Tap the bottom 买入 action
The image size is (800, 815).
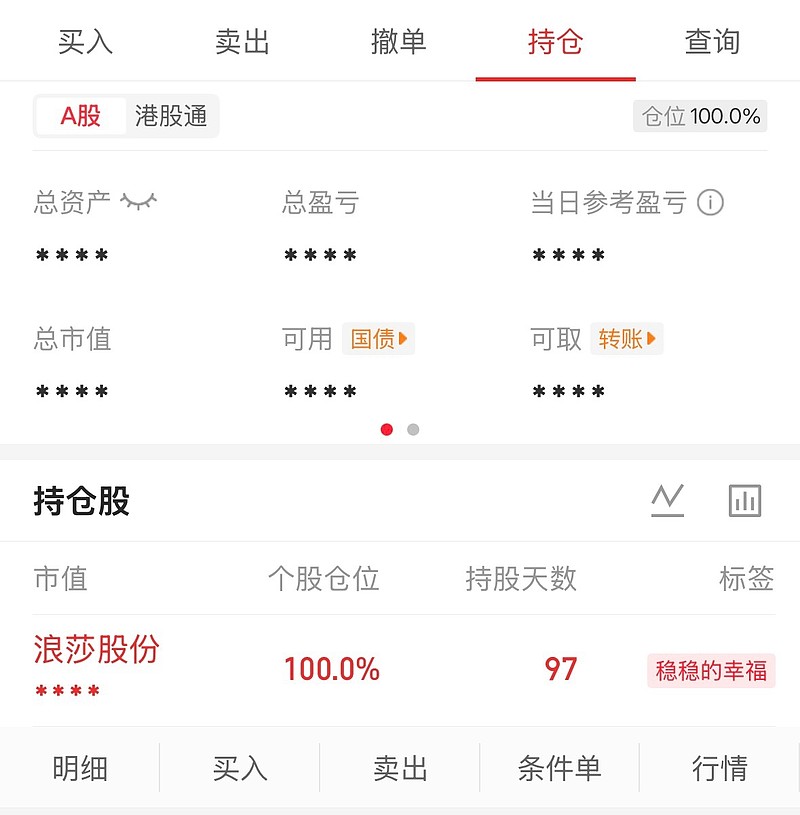click(240, 768)
